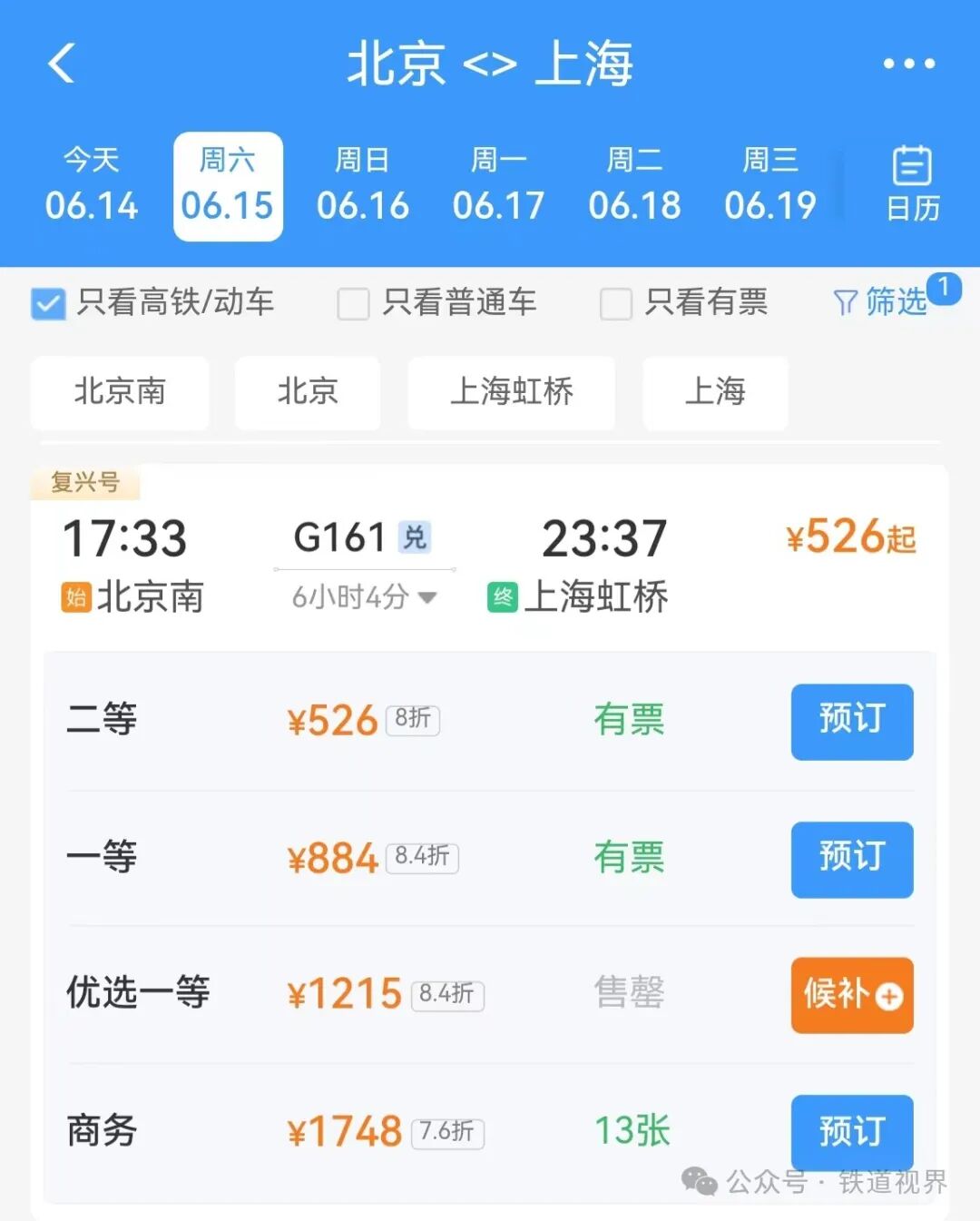Open the three-dot overflow menu
The image size is (980, 1221).
[x=908, y=64]
